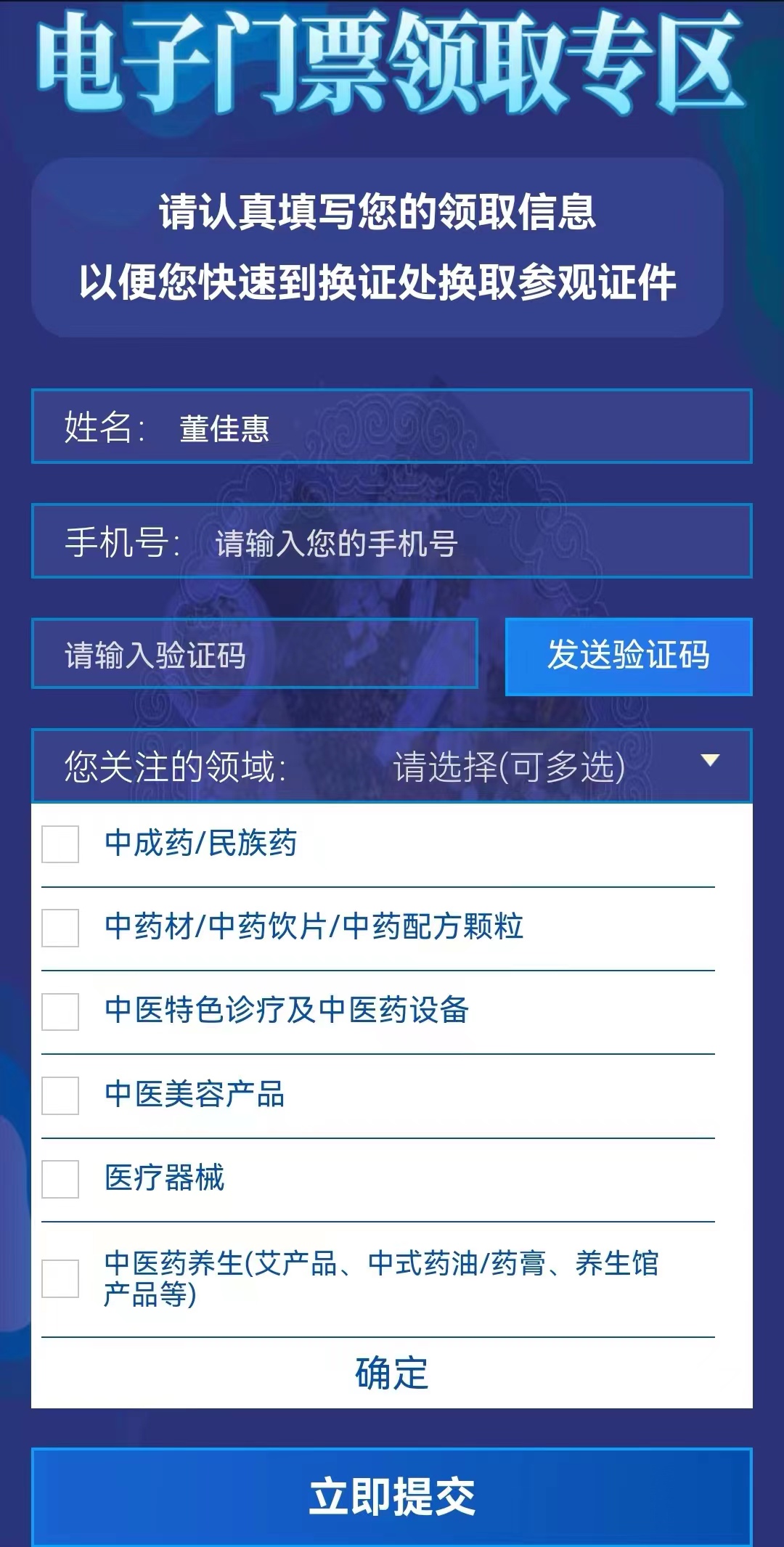Viewport: 784px width, 1547px height.
Task: Select the 医疗器械 checkbox
Action: click(x=60, y=1178)
